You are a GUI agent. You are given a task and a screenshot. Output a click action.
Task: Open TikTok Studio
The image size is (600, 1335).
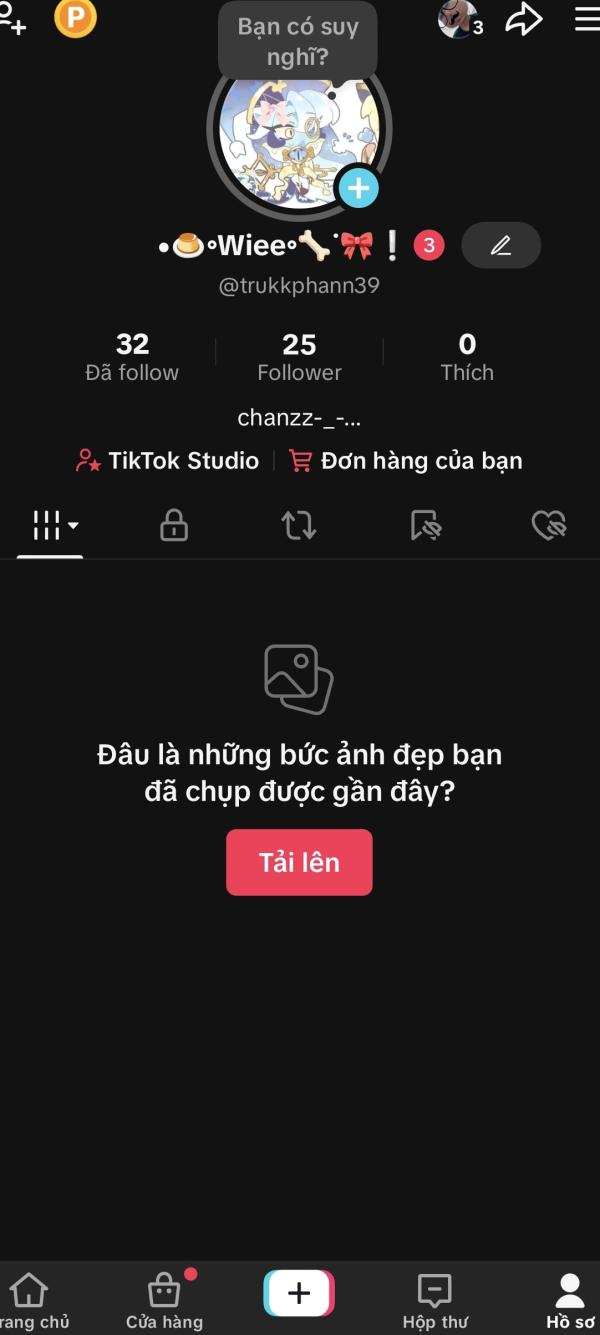tap(168, 461)
